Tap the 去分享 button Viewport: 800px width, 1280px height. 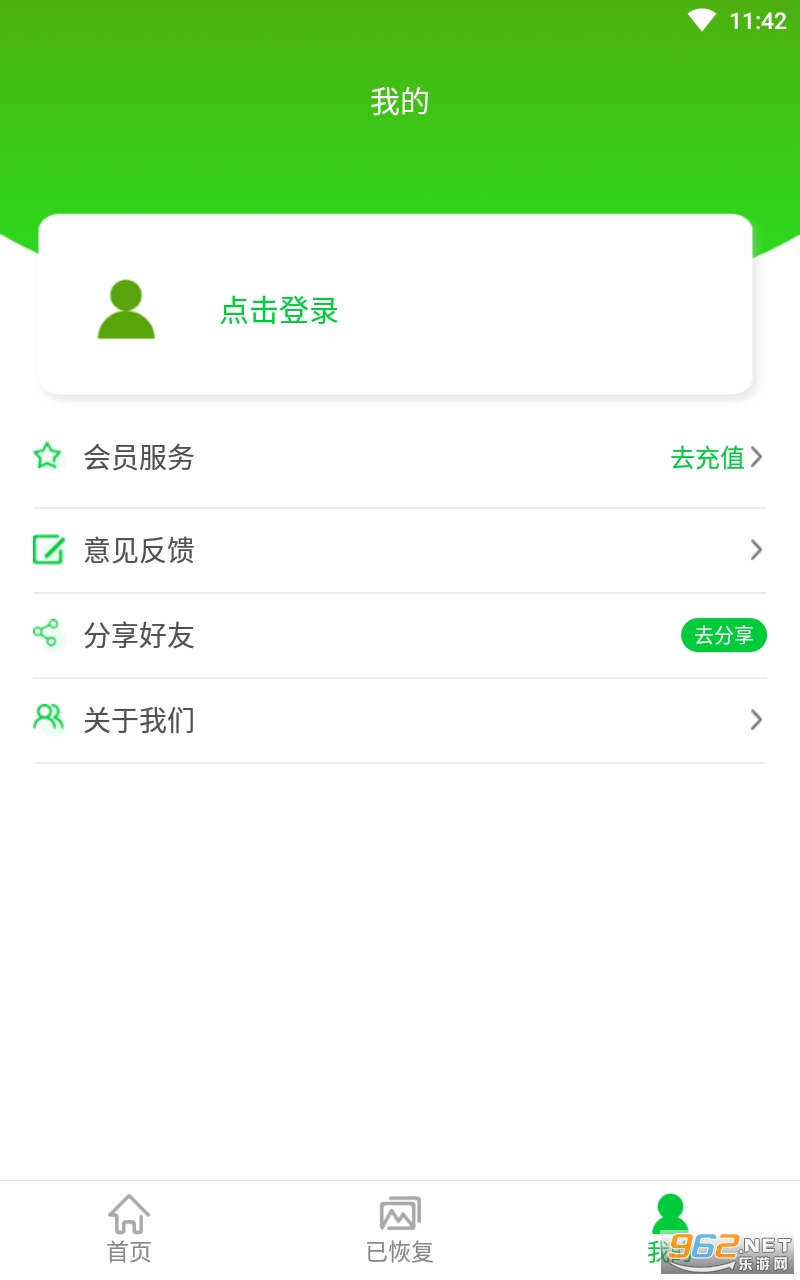click(x=723, y=635)
